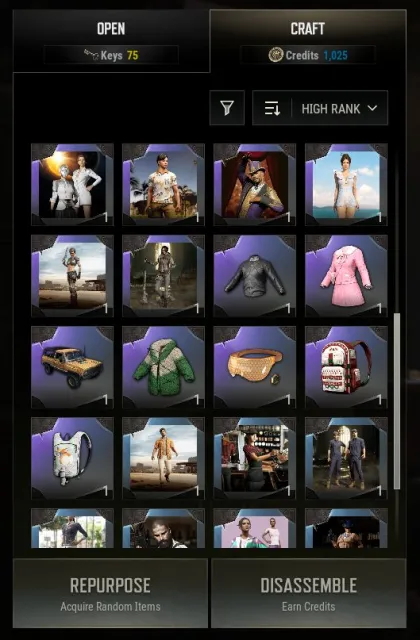The height and width of the screenshot is (640, 420).
Task: Select the bartender outfit item
Action: 255,458
